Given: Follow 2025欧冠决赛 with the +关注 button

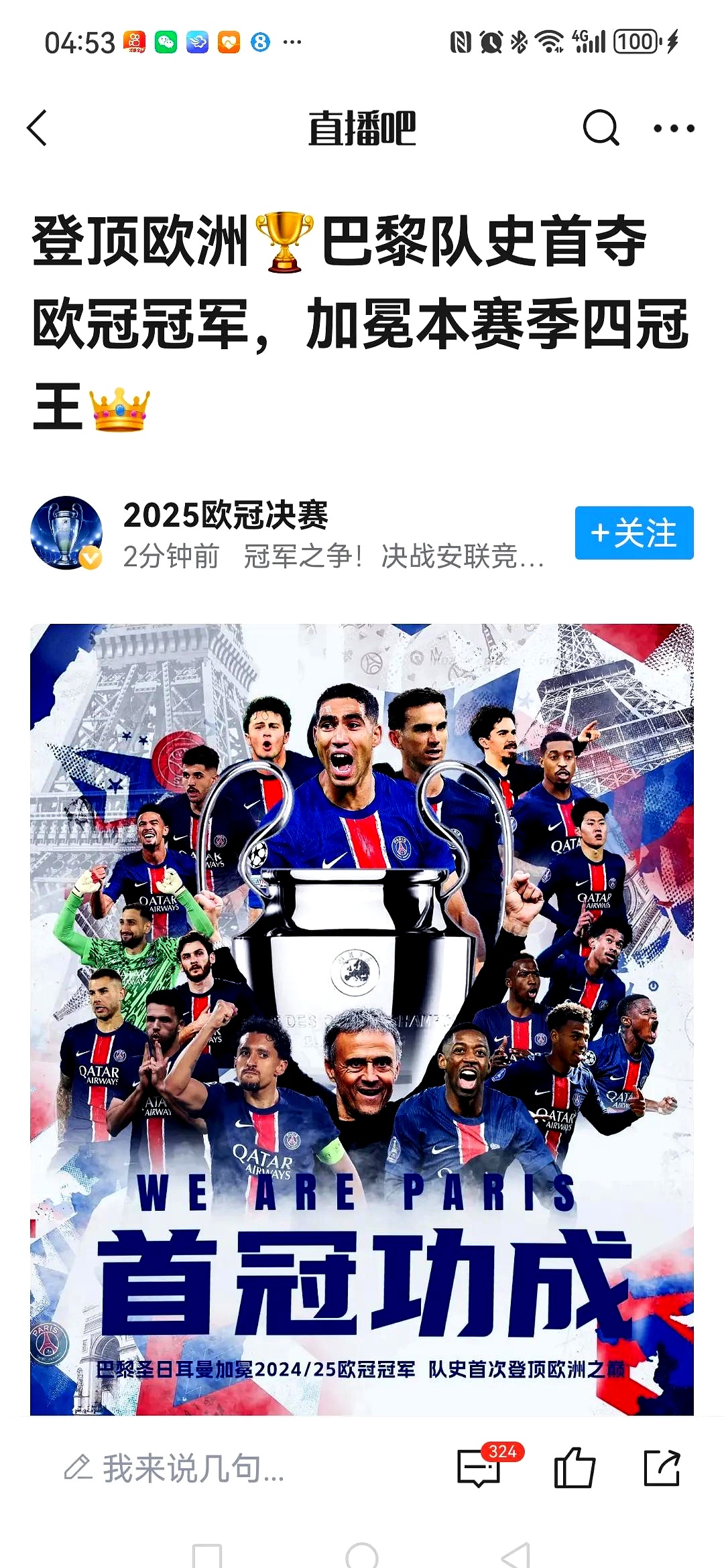Looking at the screenshot, I should tap(633, 533).
